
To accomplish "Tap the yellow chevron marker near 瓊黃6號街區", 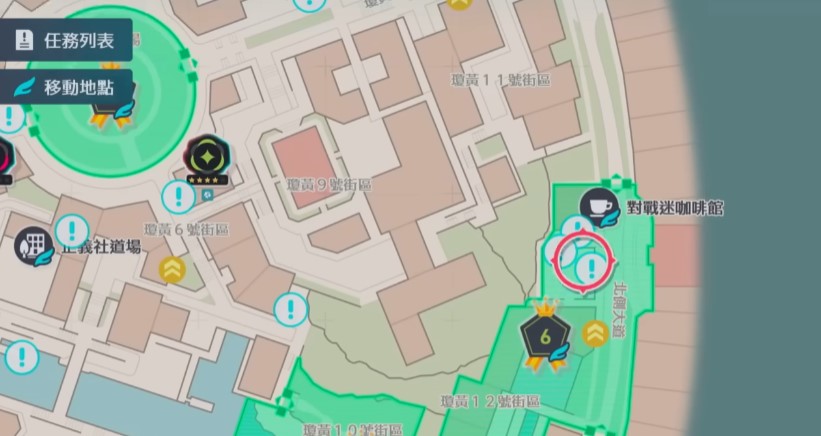I will (173, 268).
